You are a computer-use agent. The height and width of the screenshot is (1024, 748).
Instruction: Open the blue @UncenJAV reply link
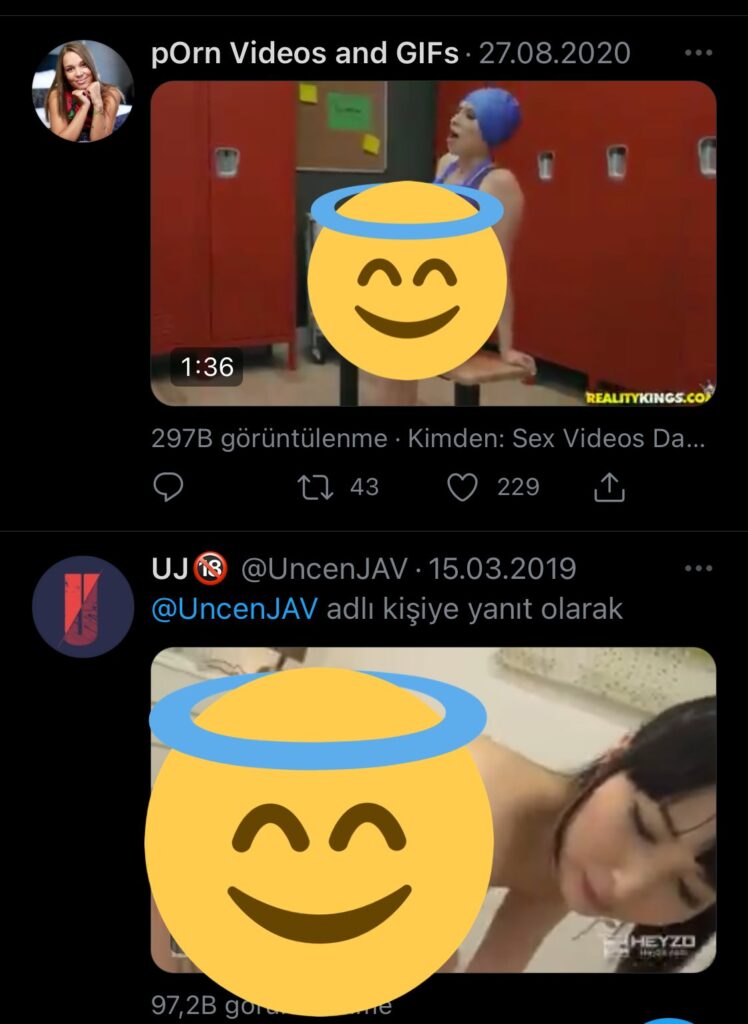234,609
